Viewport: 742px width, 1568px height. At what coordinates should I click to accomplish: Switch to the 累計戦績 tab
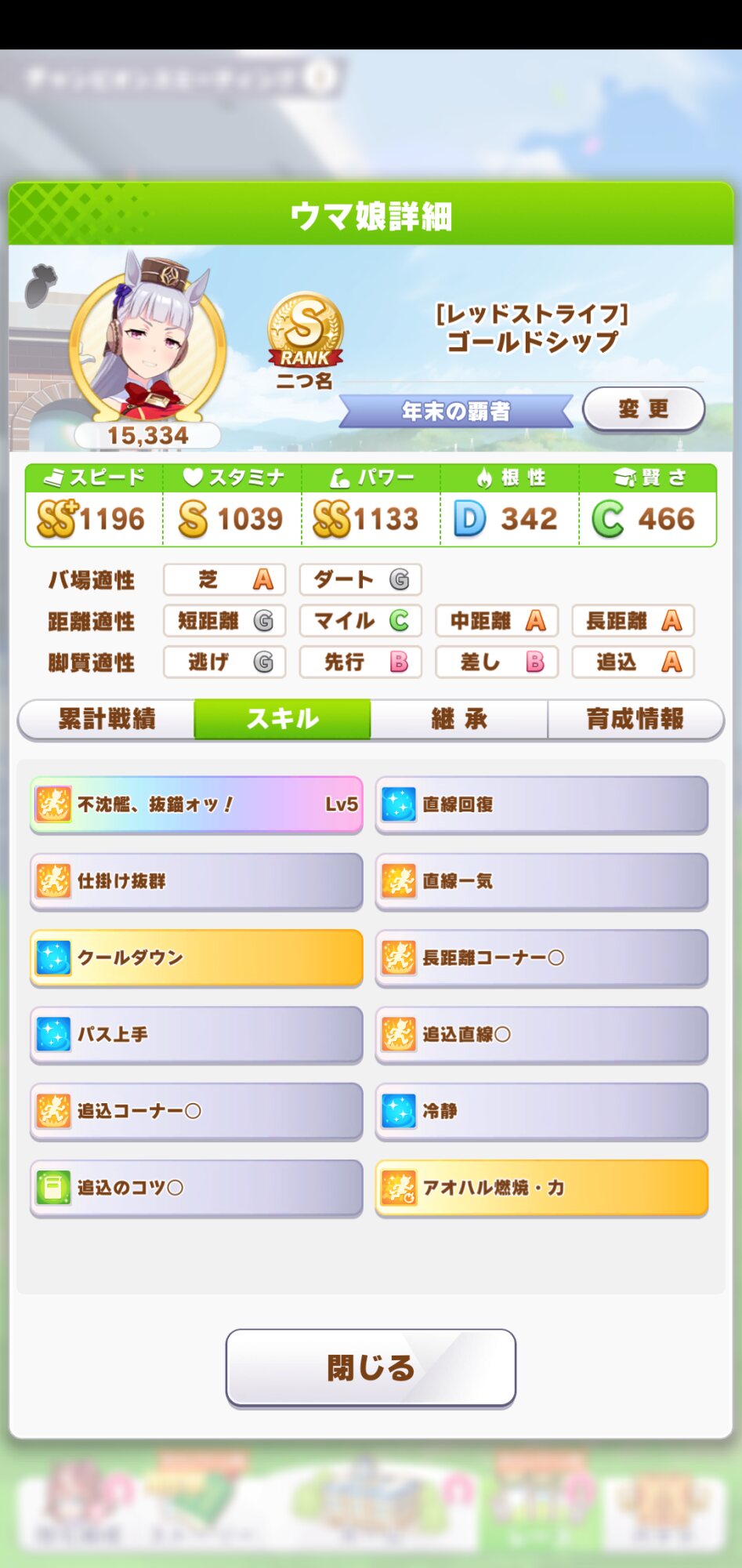click(107, 719)
